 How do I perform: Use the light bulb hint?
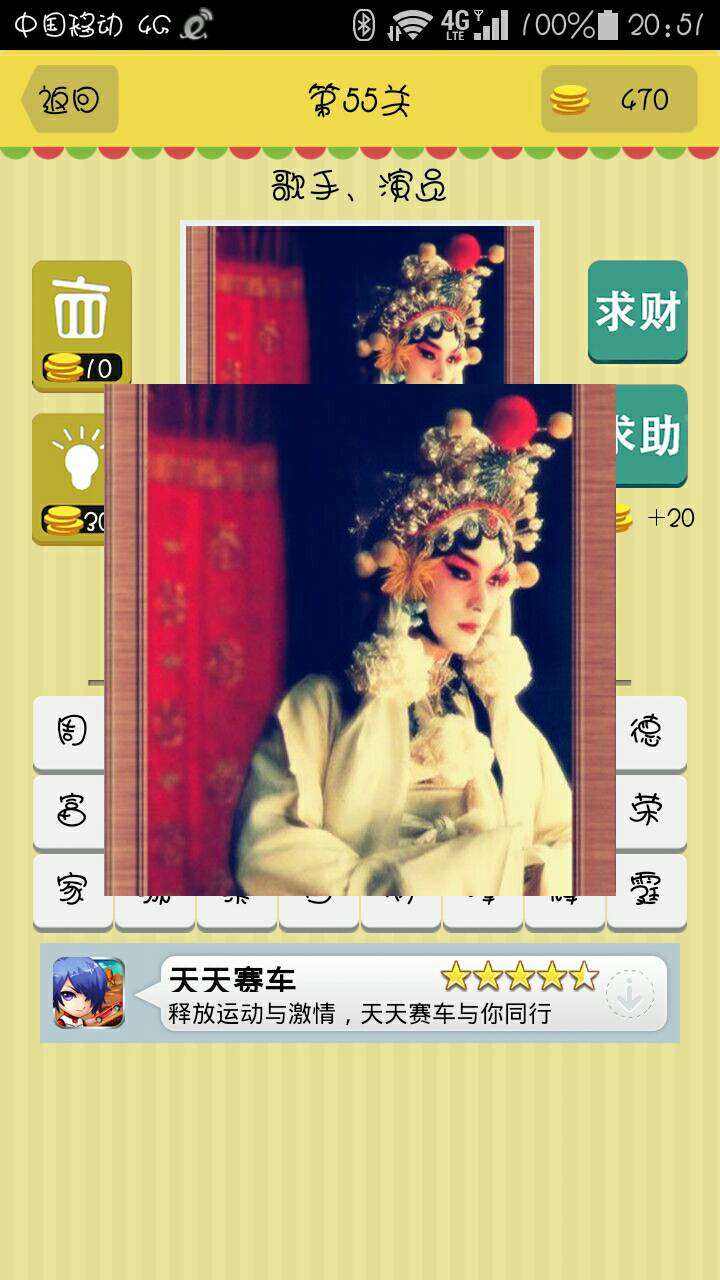(68, 479)
